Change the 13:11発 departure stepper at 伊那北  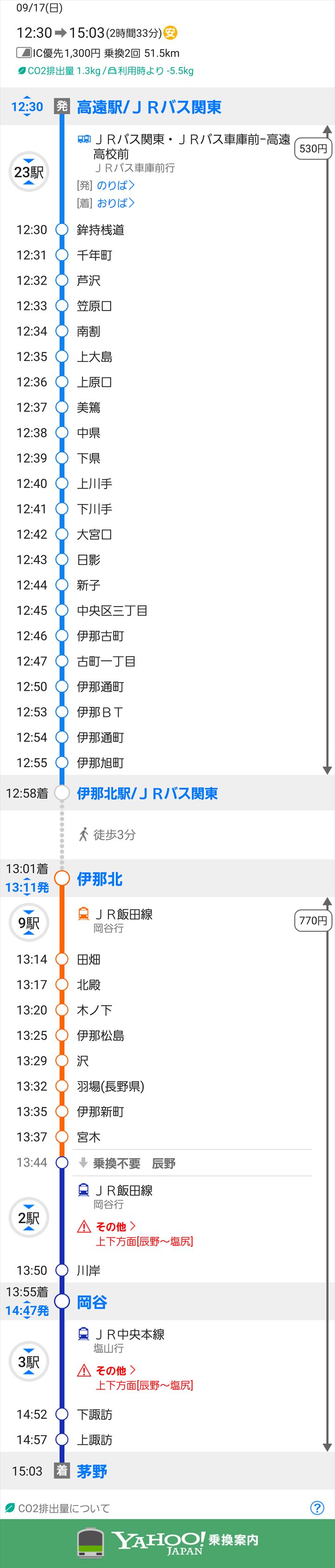27,887
